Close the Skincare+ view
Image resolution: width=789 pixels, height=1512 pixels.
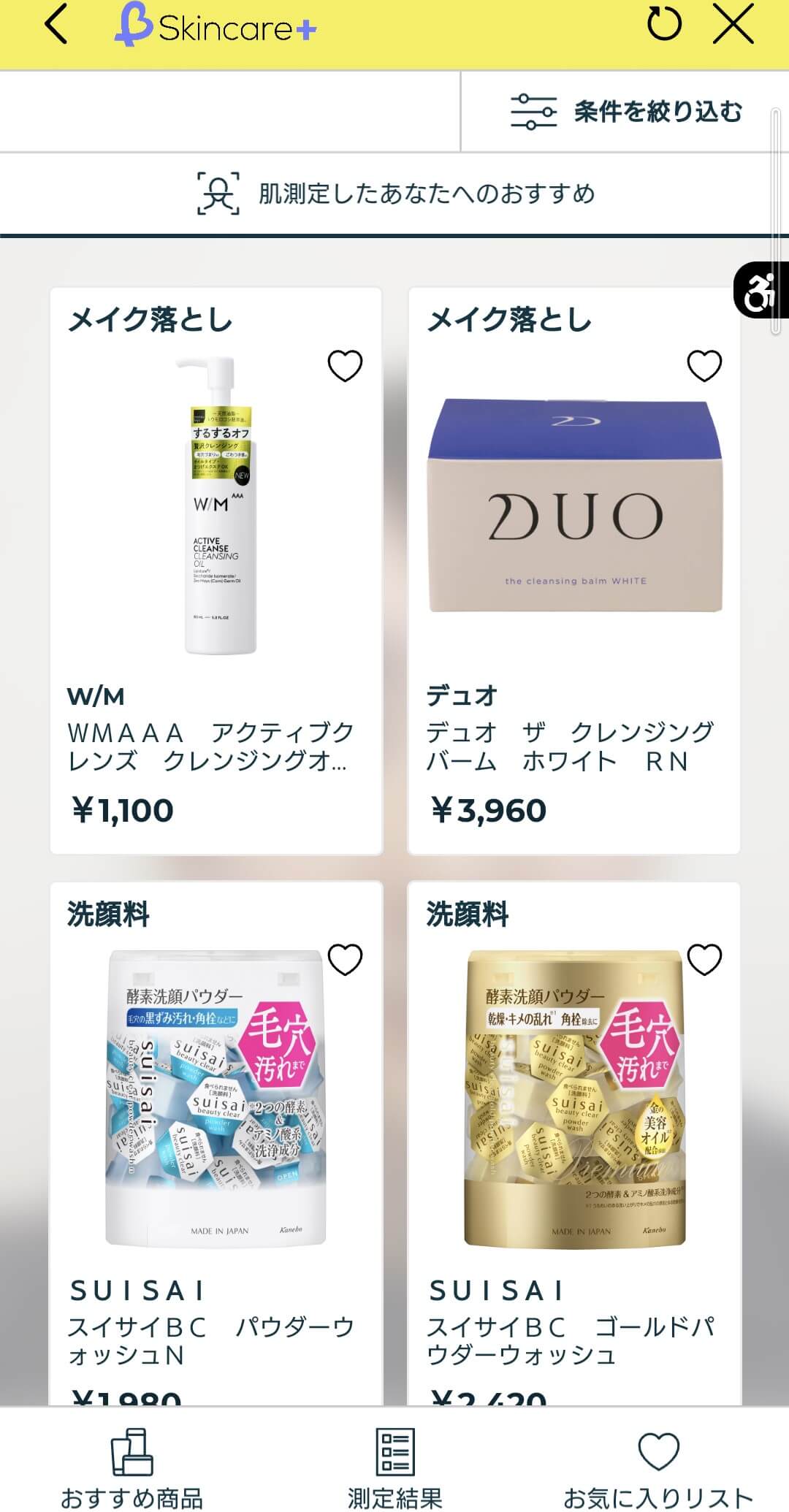733,24
